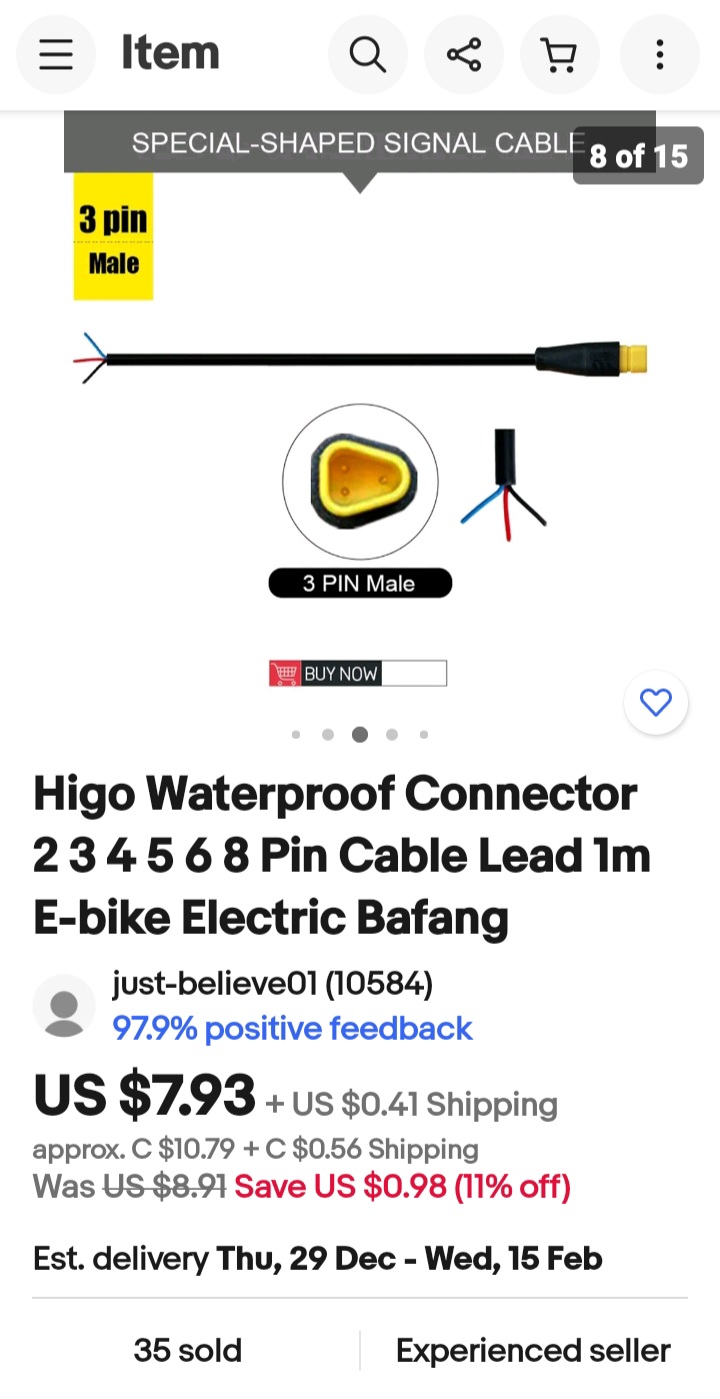The height and width of the screenshot is (1399, 720).
Task: Open the shopping cart
Action: tap(561, 54)
